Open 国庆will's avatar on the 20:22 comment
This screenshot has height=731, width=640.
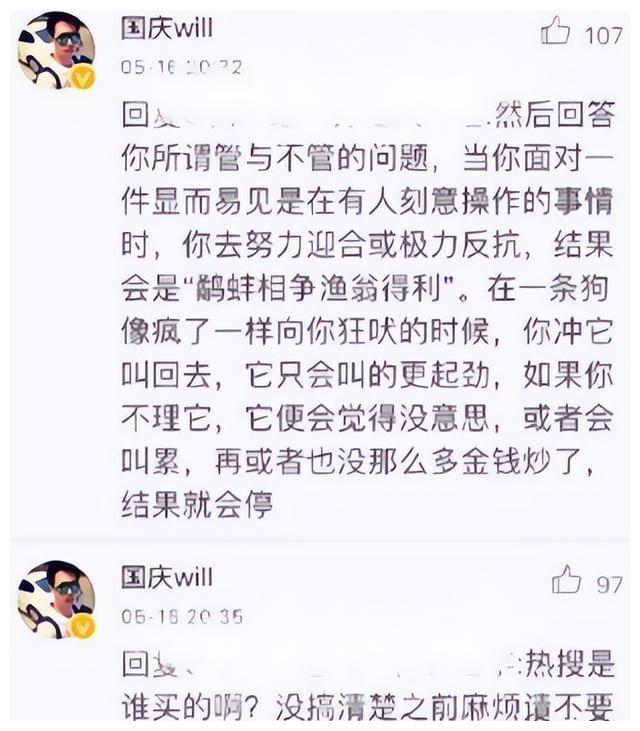(x=57, y=49)
